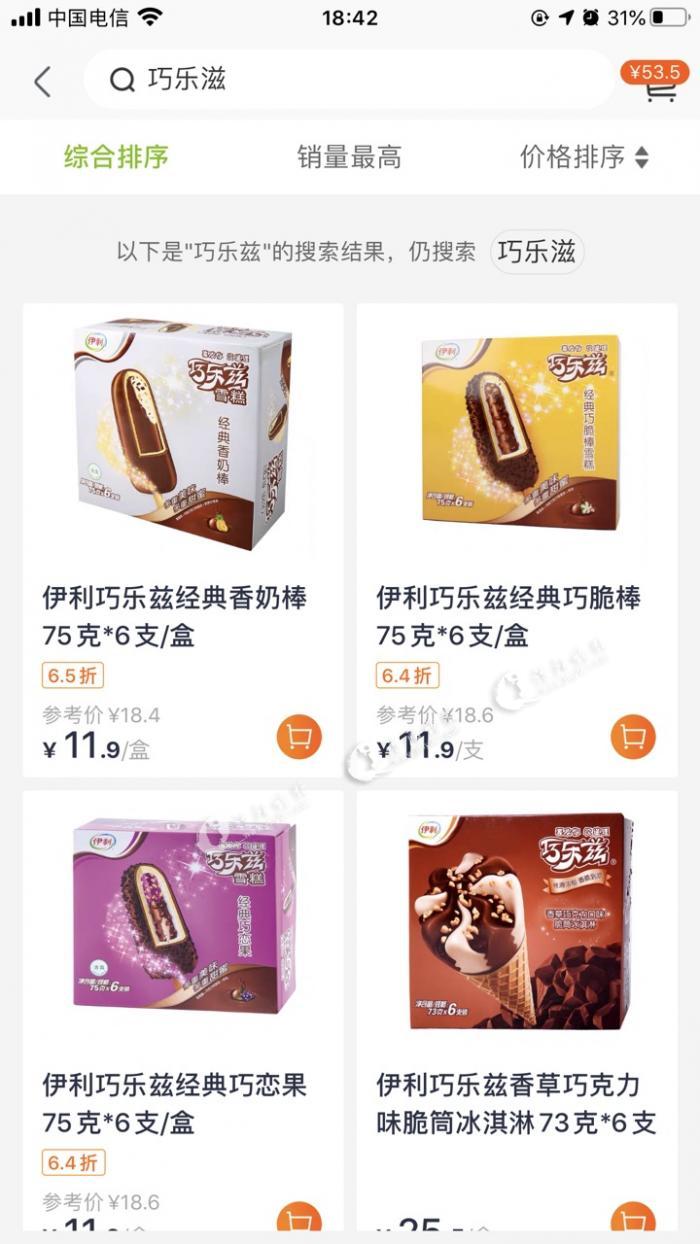Viewport: 700px width, 1244px height.
Task: Go back using the back arrow
Action: [x=42, y=81]
